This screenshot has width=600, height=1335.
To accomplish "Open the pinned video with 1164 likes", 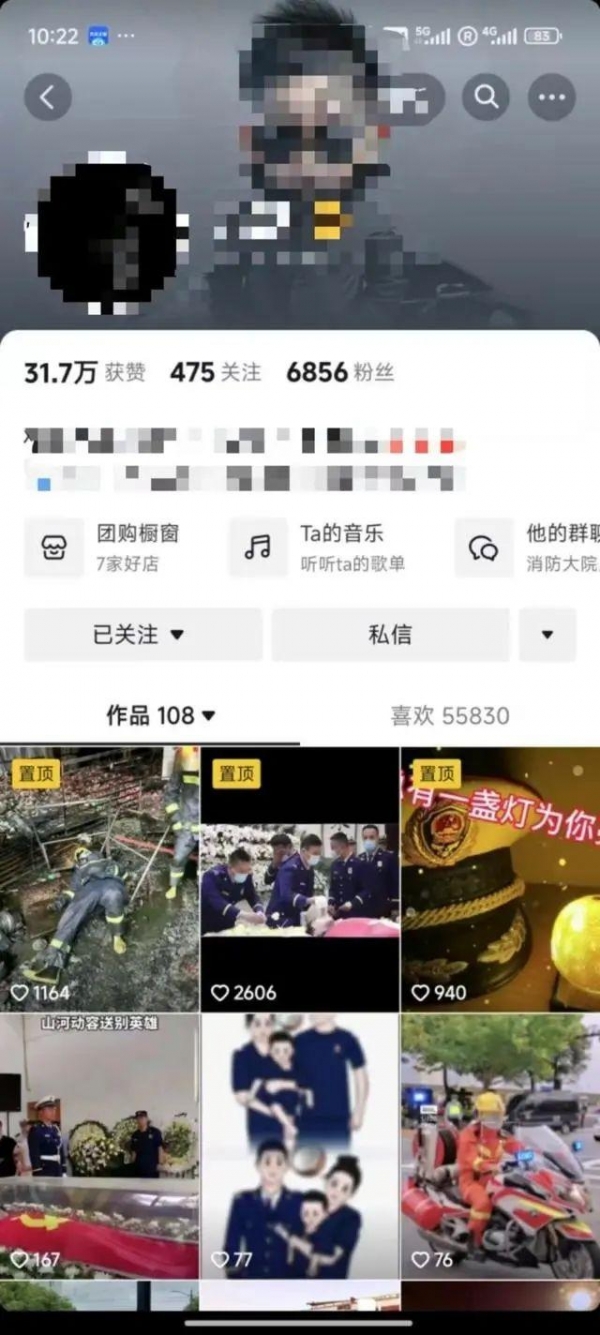I will tap(99, 878).
